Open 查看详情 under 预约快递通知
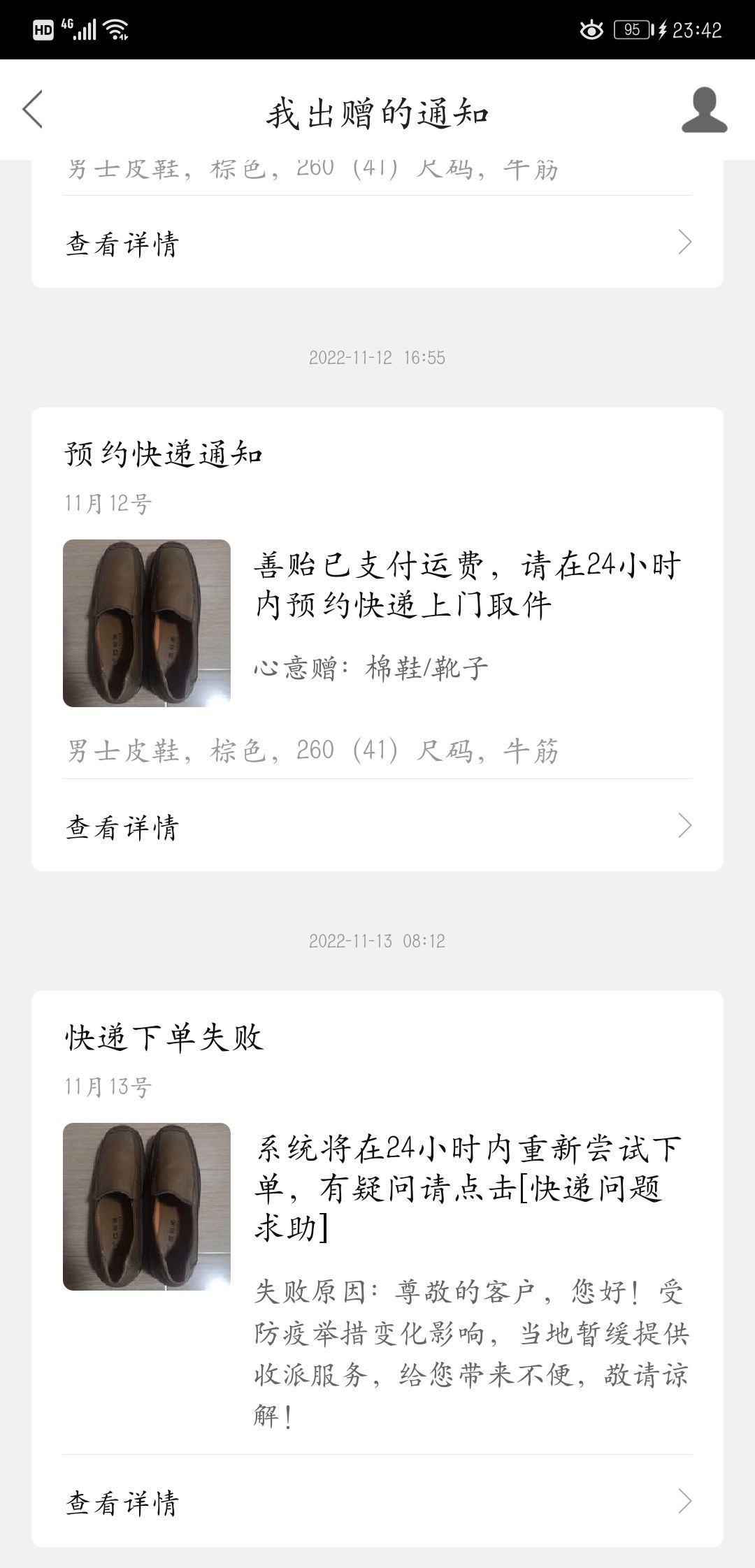This screenshot has width=755, height=1568. tap(377, 827)
